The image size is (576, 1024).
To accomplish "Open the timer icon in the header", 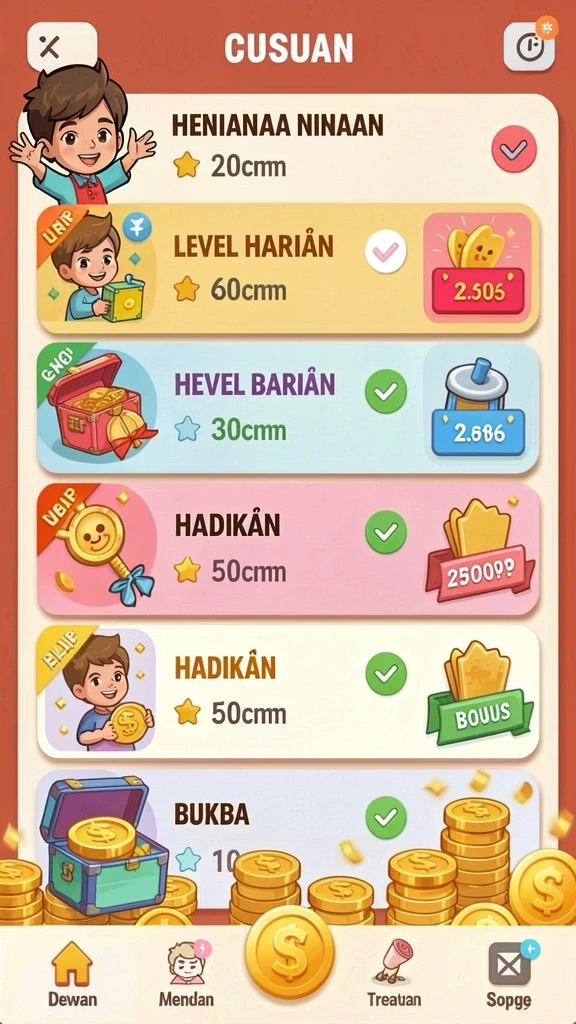I will click(529, 46).
